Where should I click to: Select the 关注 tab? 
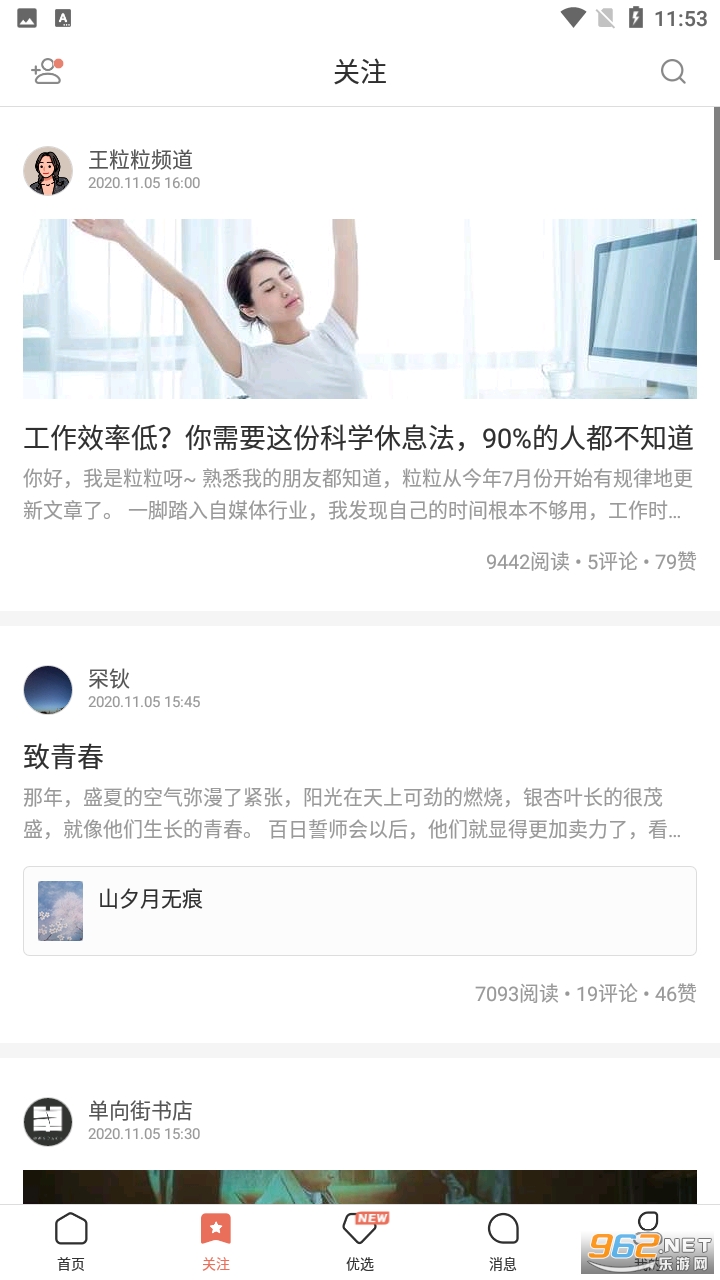215,1242
